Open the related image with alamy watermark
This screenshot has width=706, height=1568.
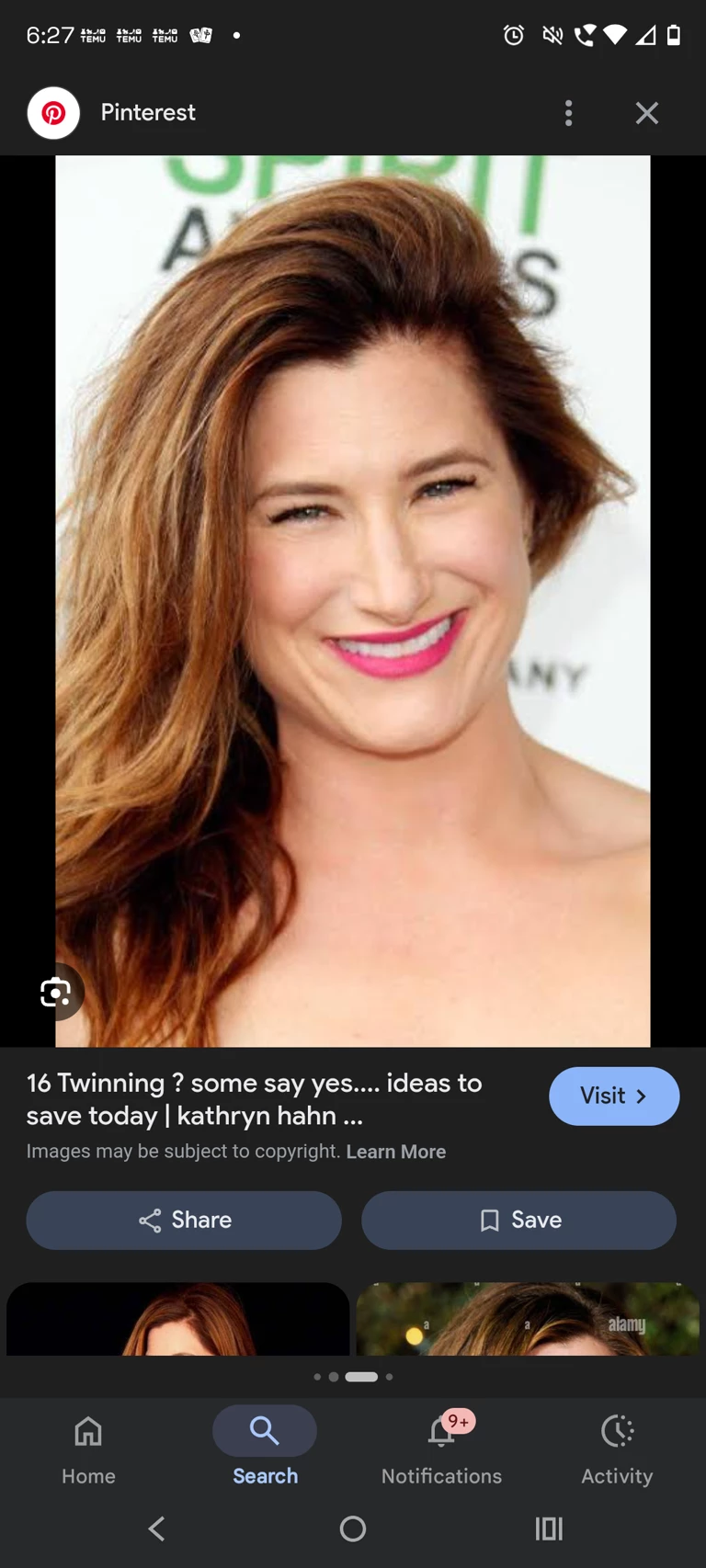coord(528,1320)
